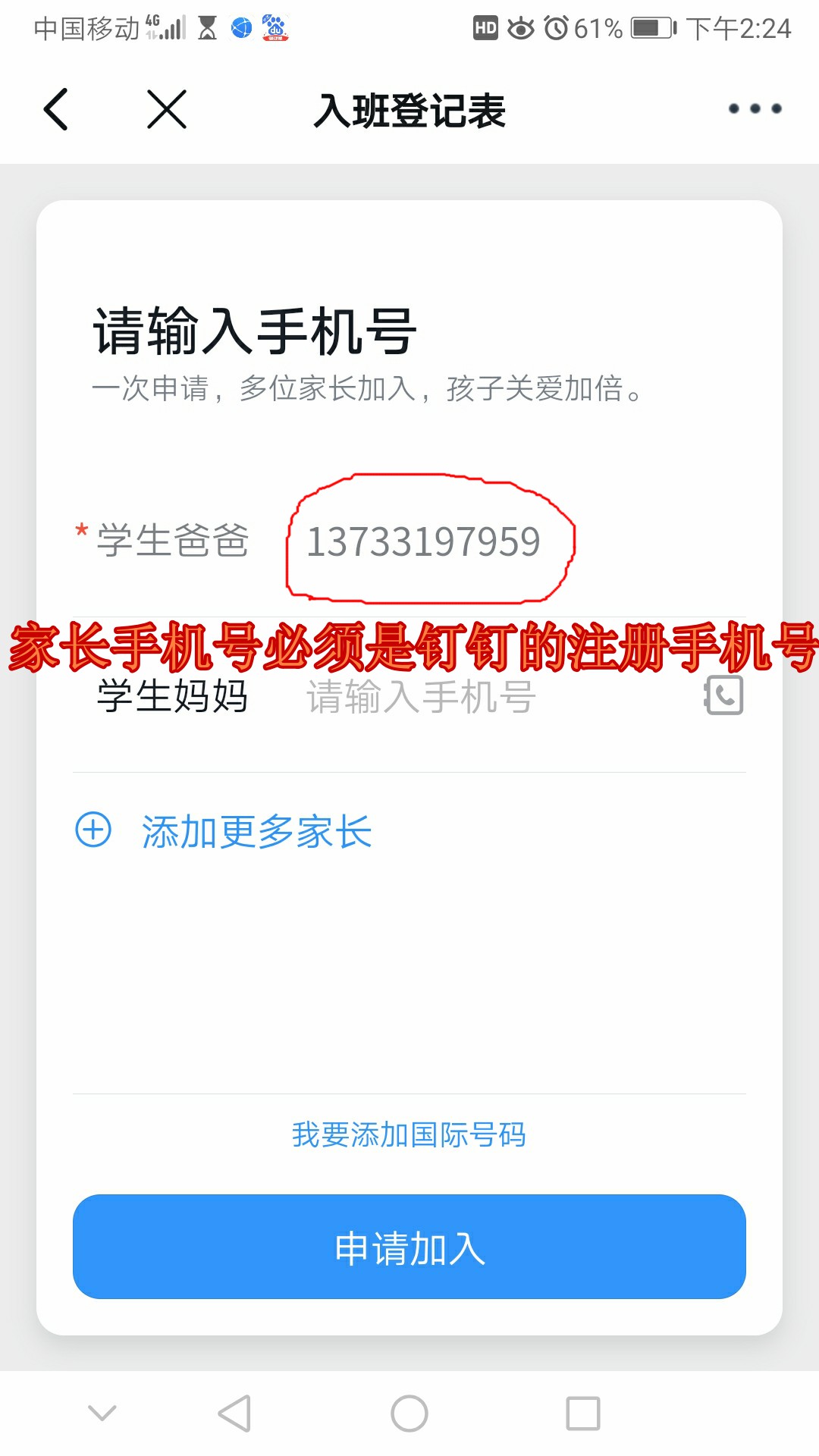Open the three-dot overflow menu
This screenshot has width=819, height=1456.
pos(755,109)
